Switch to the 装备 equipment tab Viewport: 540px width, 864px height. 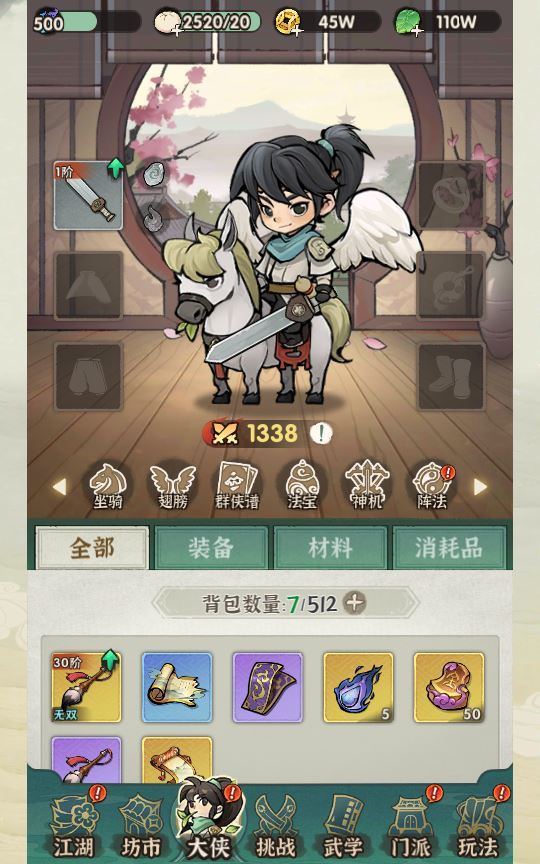coord(211,548)
